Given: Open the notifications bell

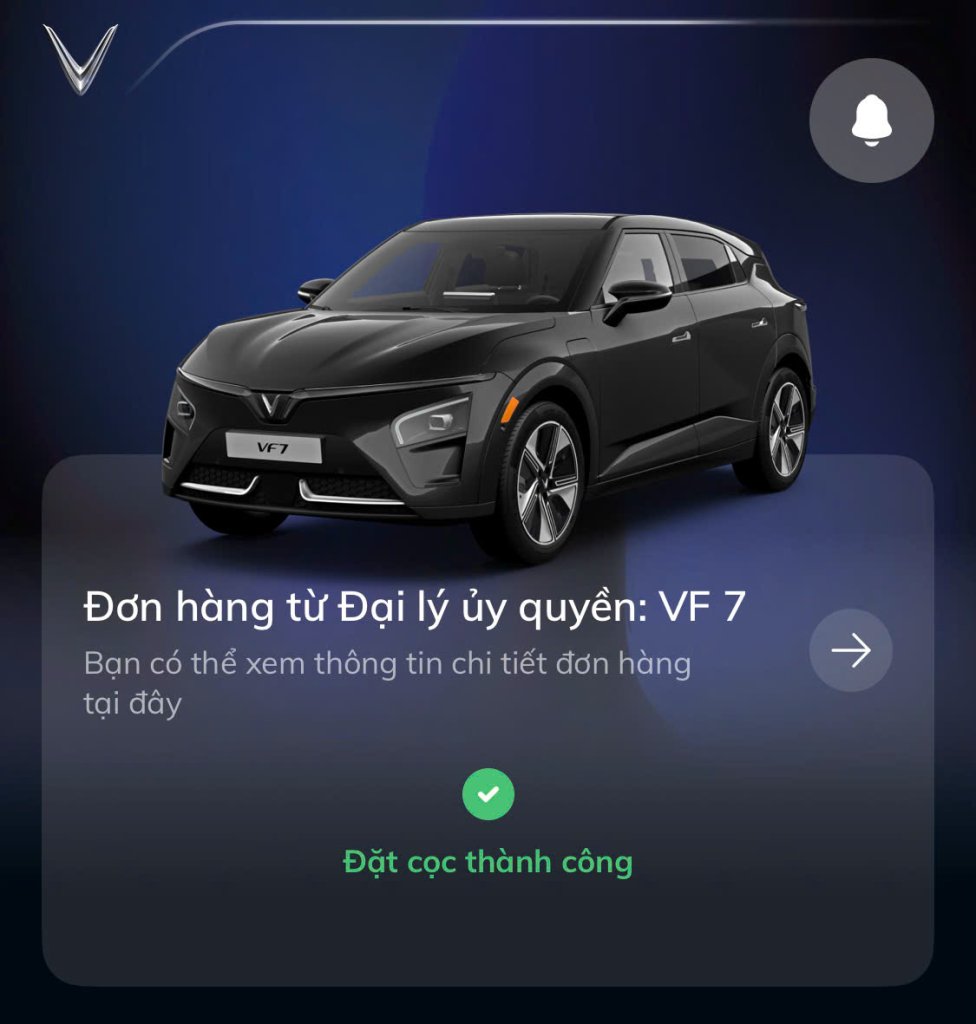Looking at the screenshot, I should (871, 121).
